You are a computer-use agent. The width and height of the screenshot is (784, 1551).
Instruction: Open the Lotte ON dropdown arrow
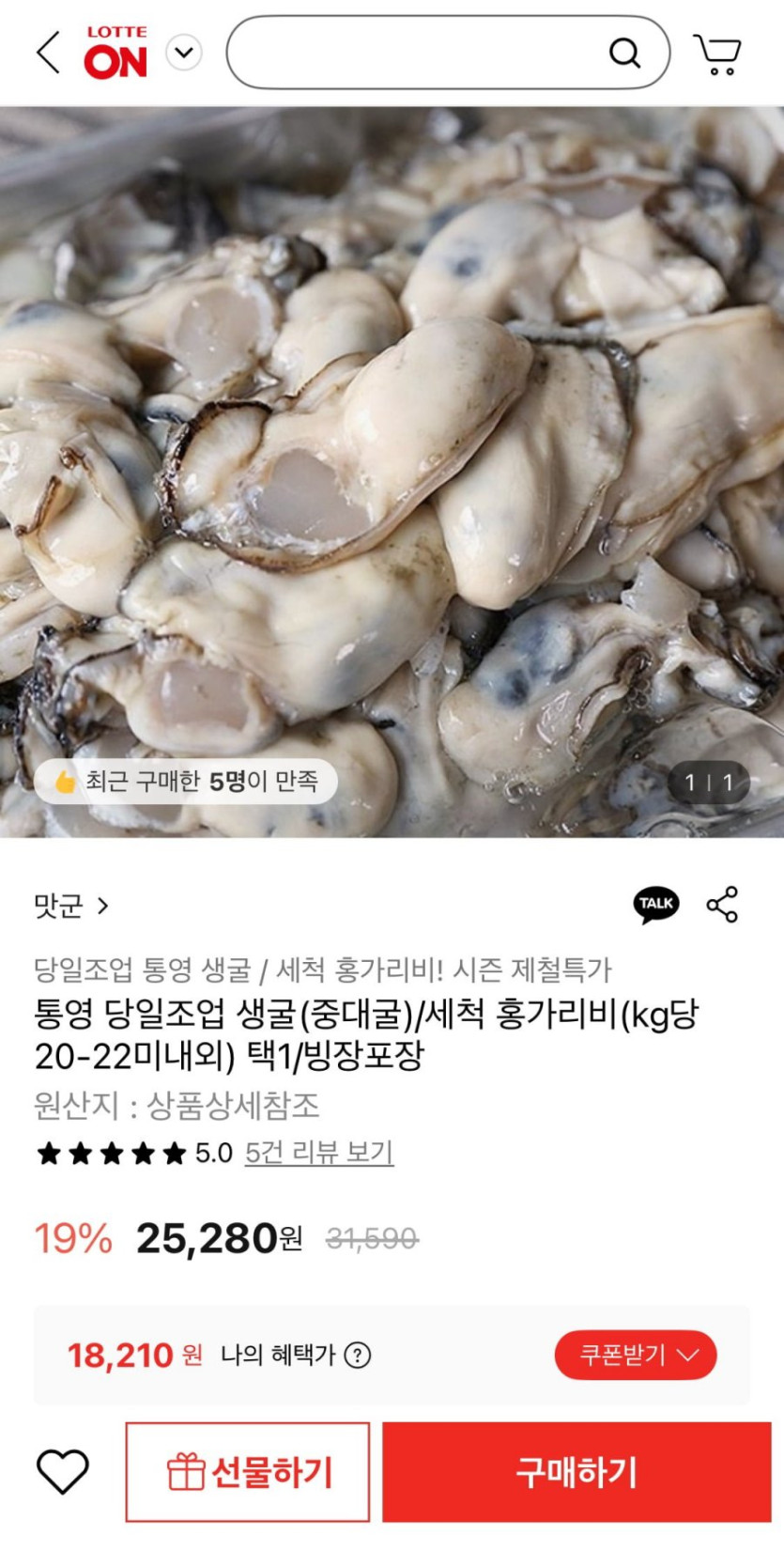point(184,52)
